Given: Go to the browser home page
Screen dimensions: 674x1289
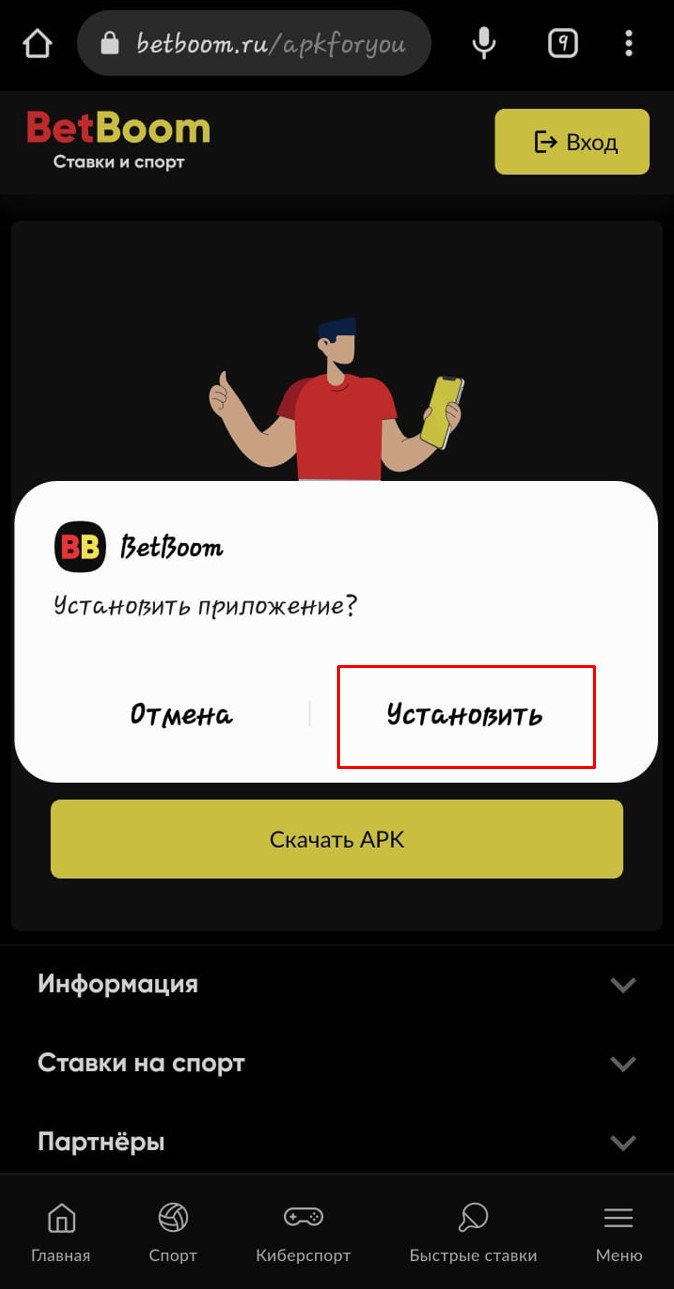Looking at the screenshot, I should [x=37, y=44].
